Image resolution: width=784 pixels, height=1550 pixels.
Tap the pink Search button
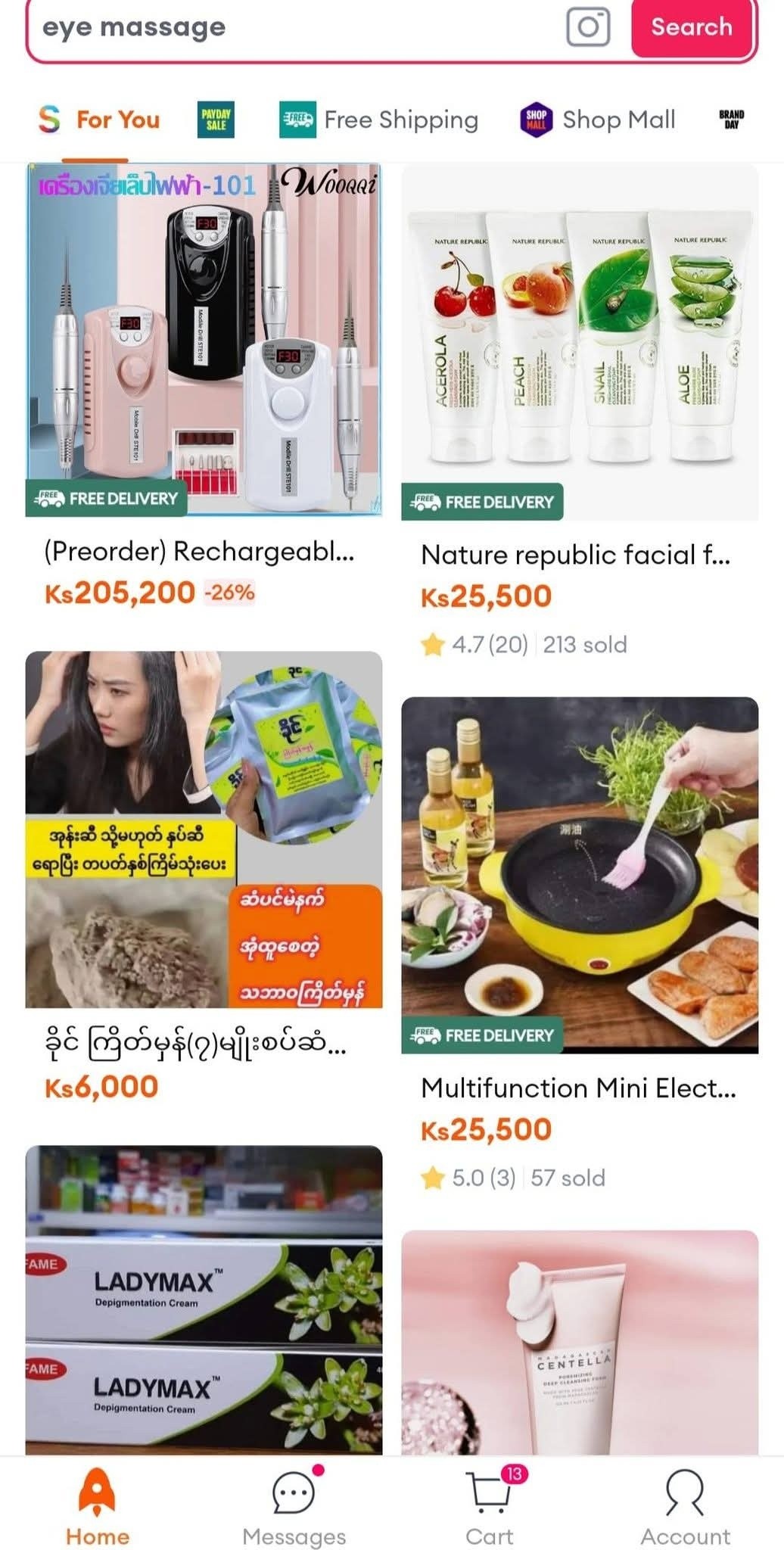[692, 27]
